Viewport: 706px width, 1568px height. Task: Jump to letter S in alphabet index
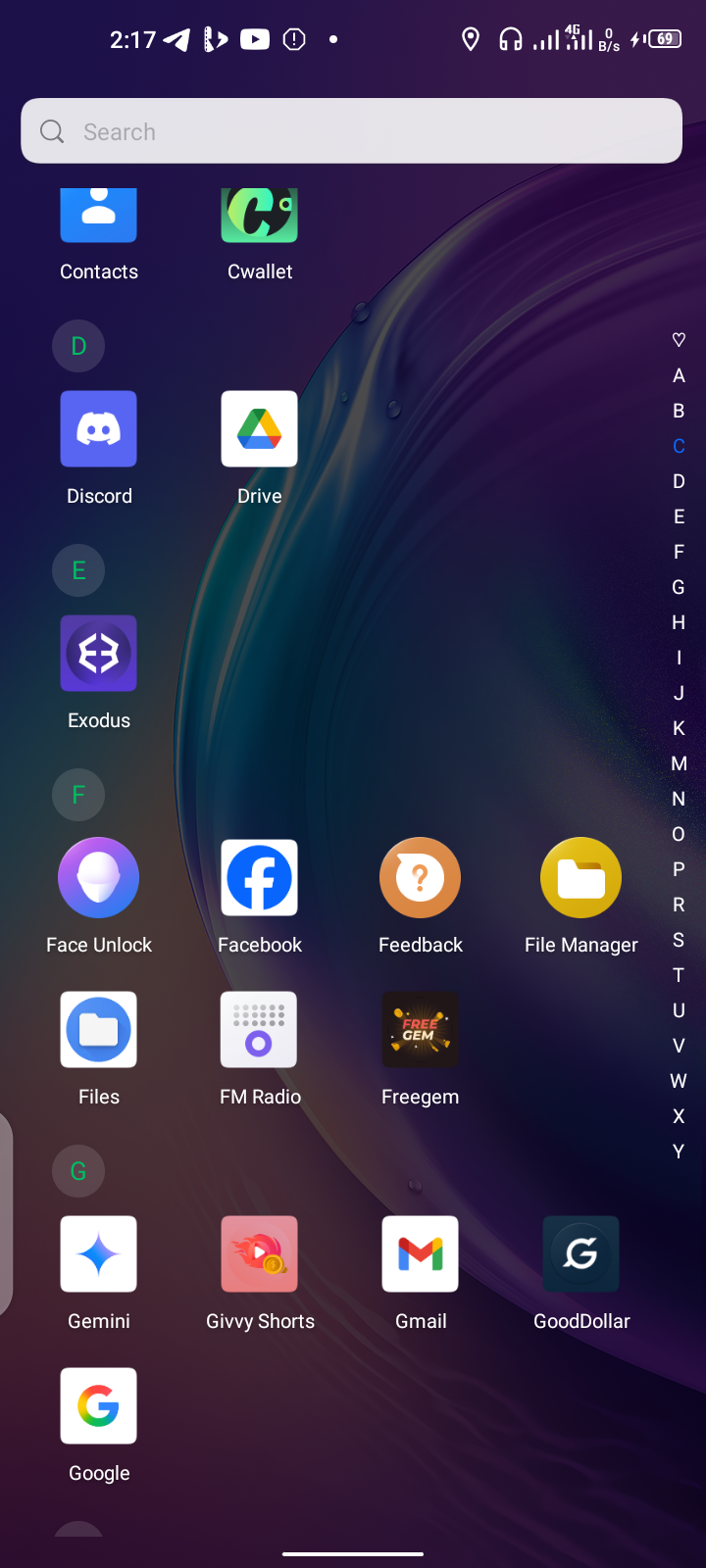679,940
